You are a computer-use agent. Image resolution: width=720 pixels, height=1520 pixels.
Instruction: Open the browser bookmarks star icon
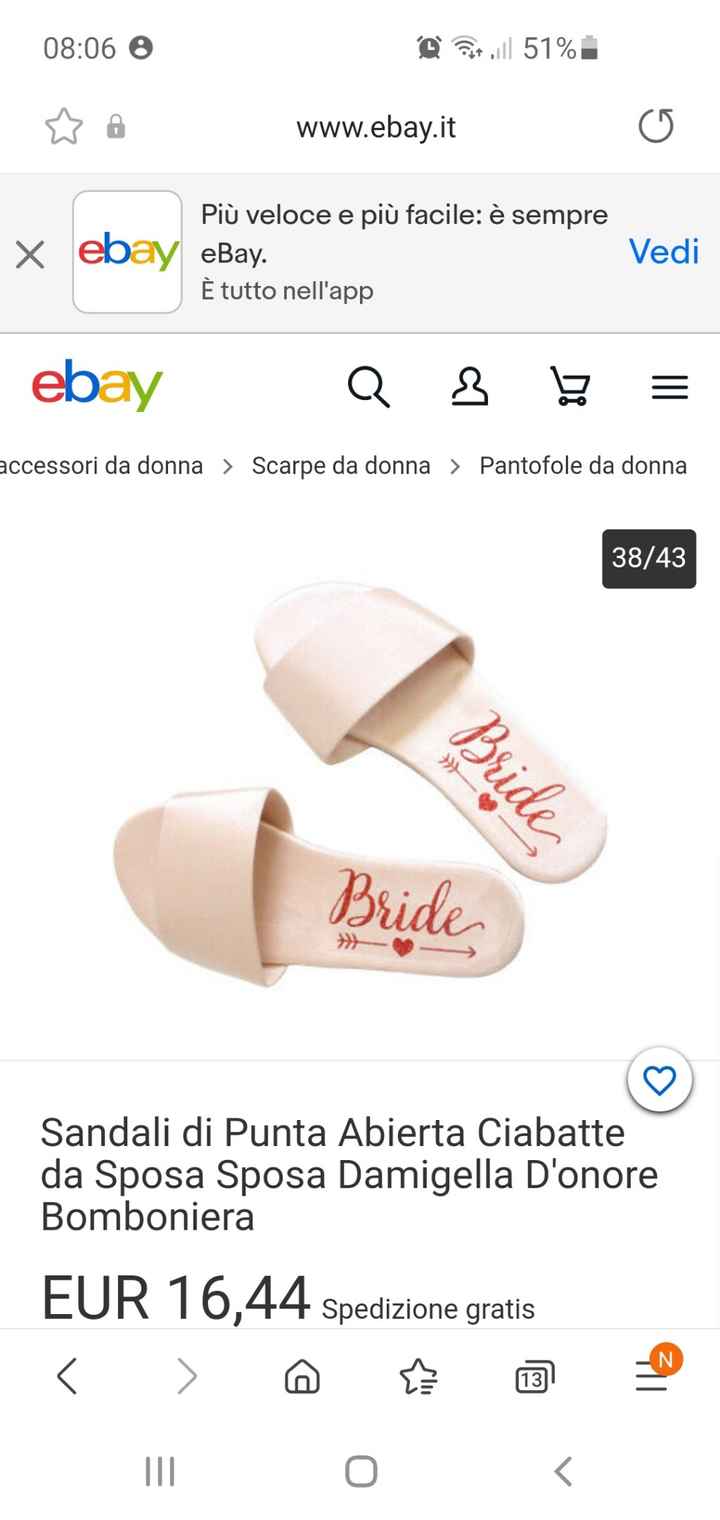[x=63, y=127]
